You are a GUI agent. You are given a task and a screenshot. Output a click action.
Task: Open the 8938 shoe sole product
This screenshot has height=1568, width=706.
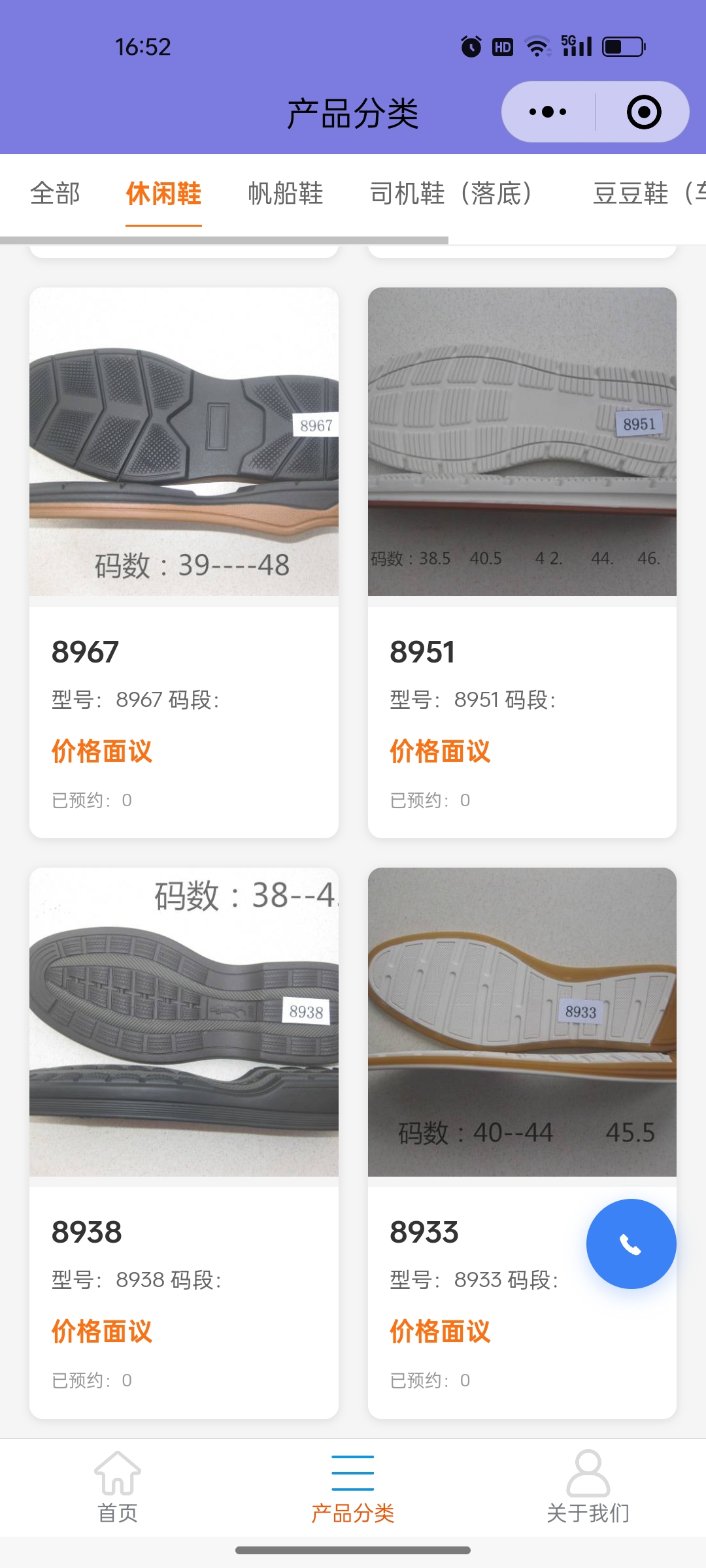click(x=184, y=1142)
